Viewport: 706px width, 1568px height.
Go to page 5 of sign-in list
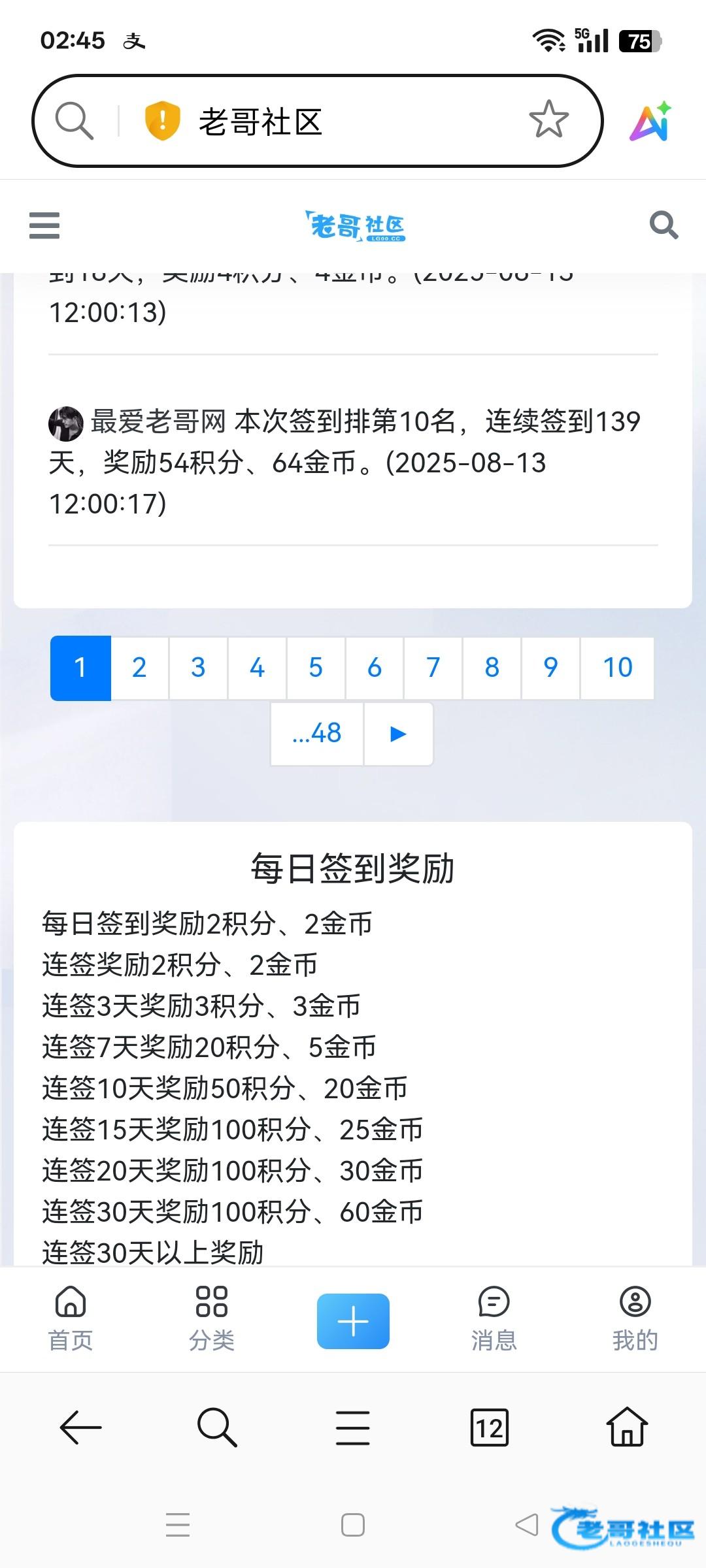[316, 668]
